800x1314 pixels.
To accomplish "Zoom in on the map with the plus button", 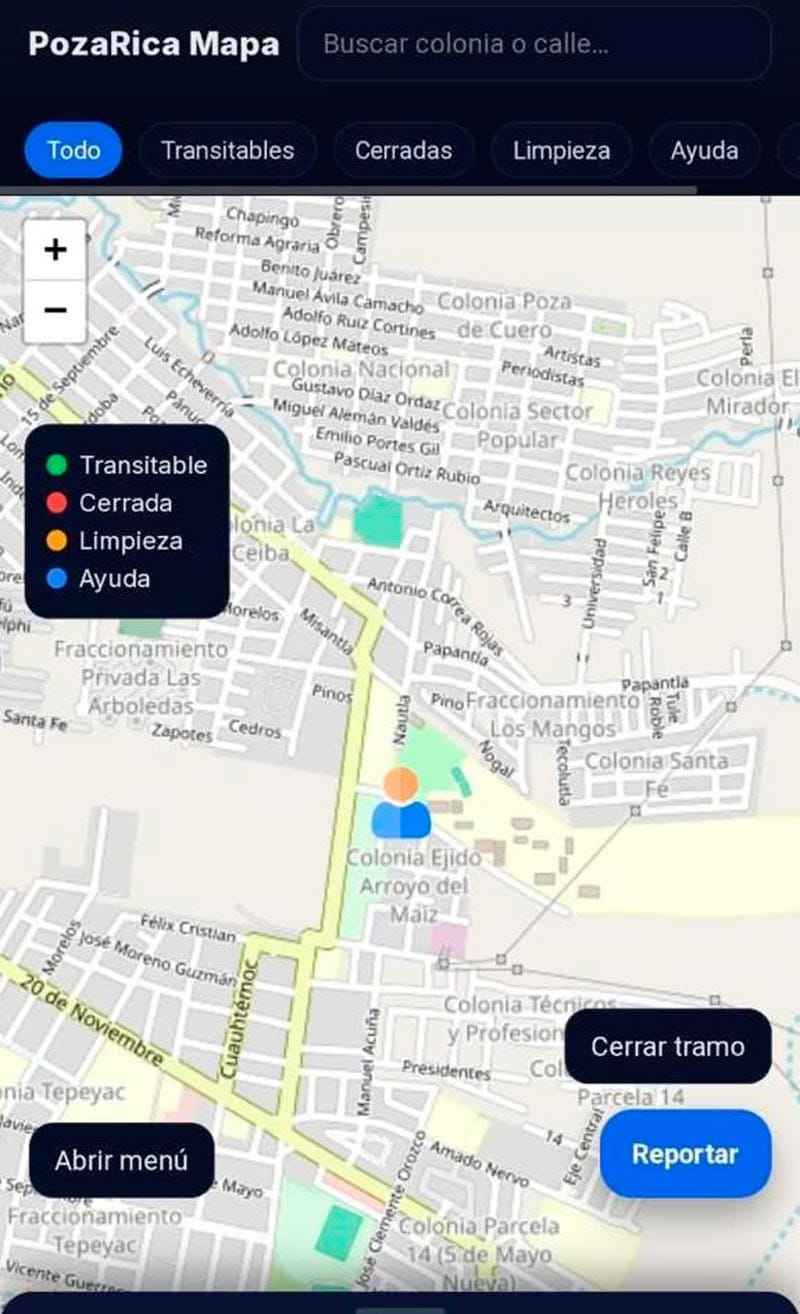I will pyautogui.click(x=55, y=249).
